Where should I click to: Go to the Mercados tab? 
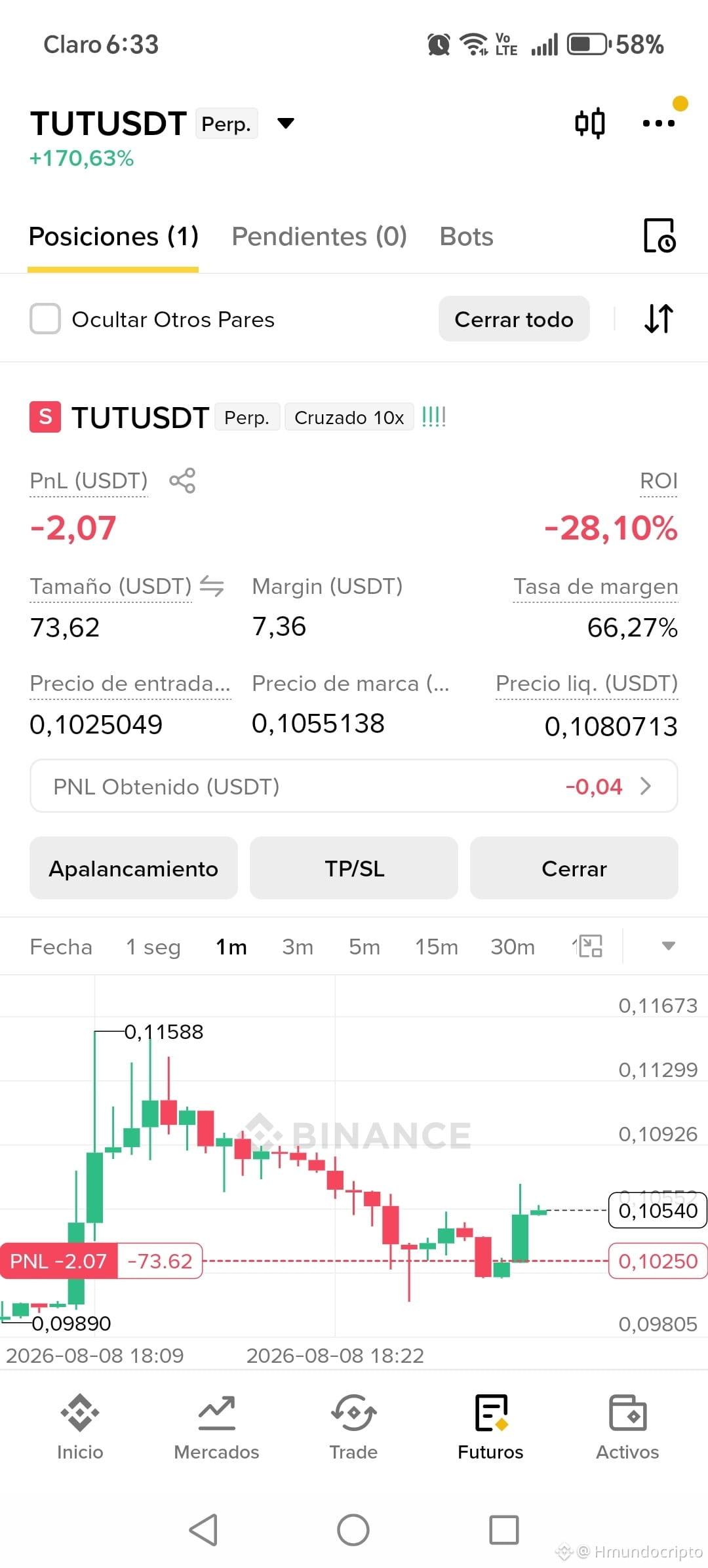216,1427
